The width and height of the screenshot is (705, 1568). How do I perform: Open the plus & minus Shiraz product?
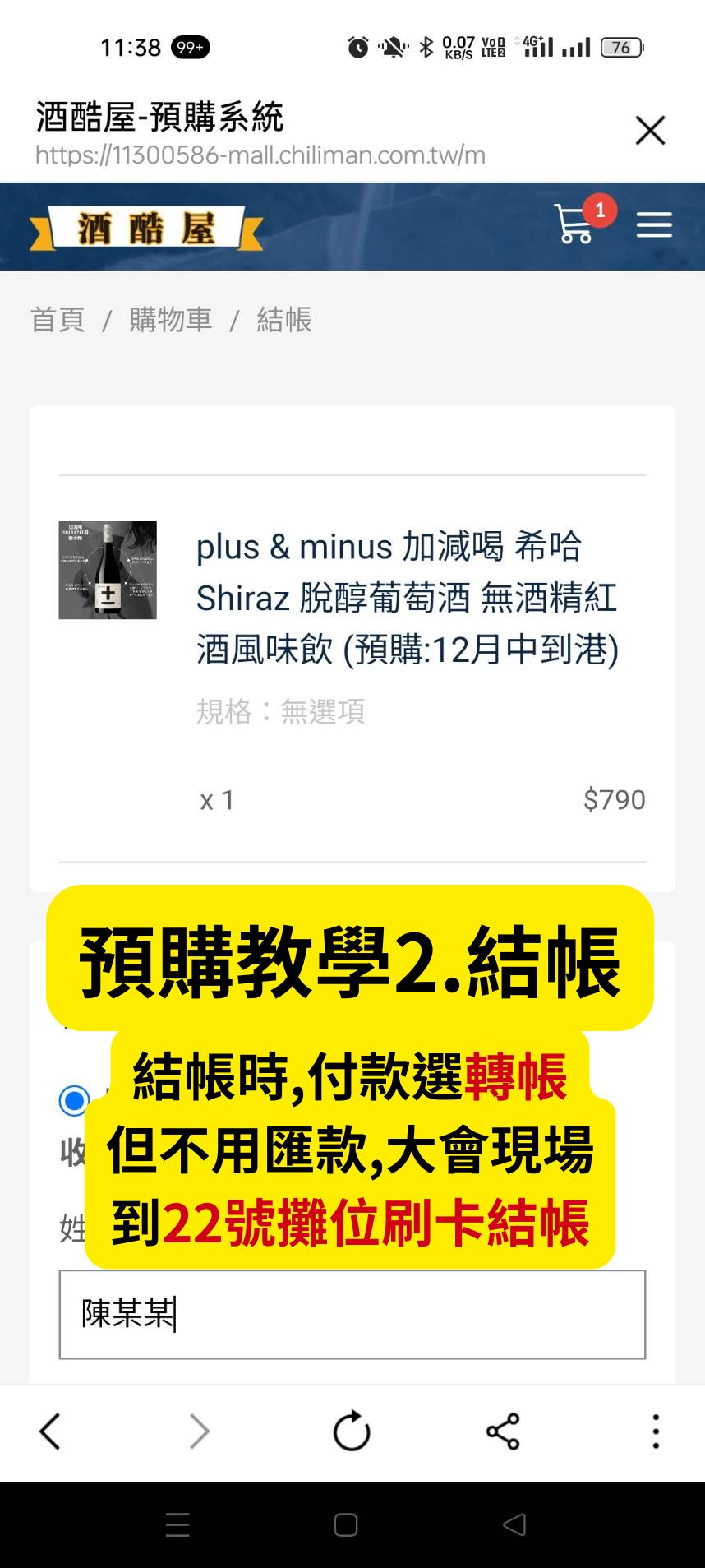click(406, 597)
